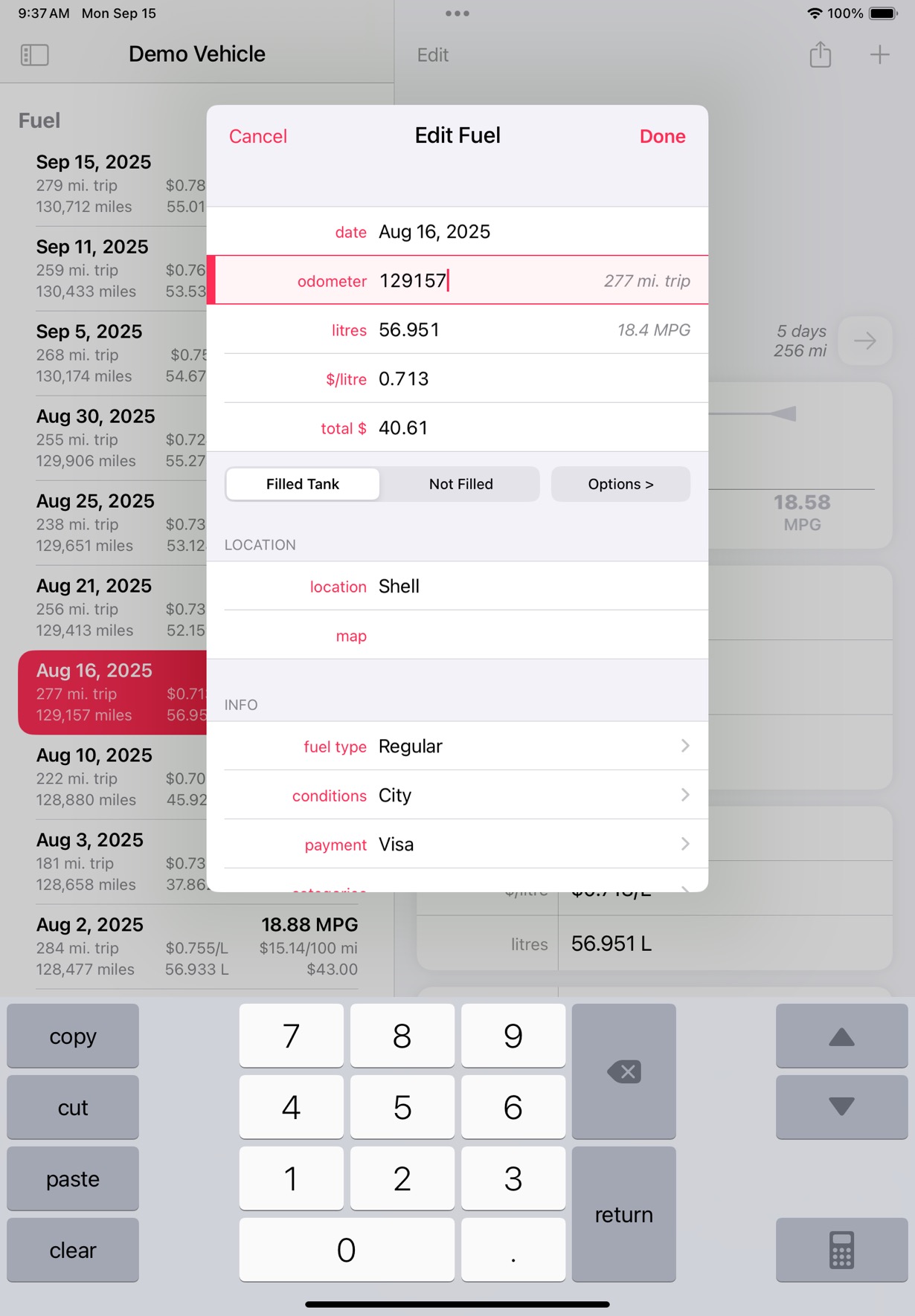Viewport: 915px width, 1316px height.
Task: Tap the clear key
Action: click(x=73, y=1250)
